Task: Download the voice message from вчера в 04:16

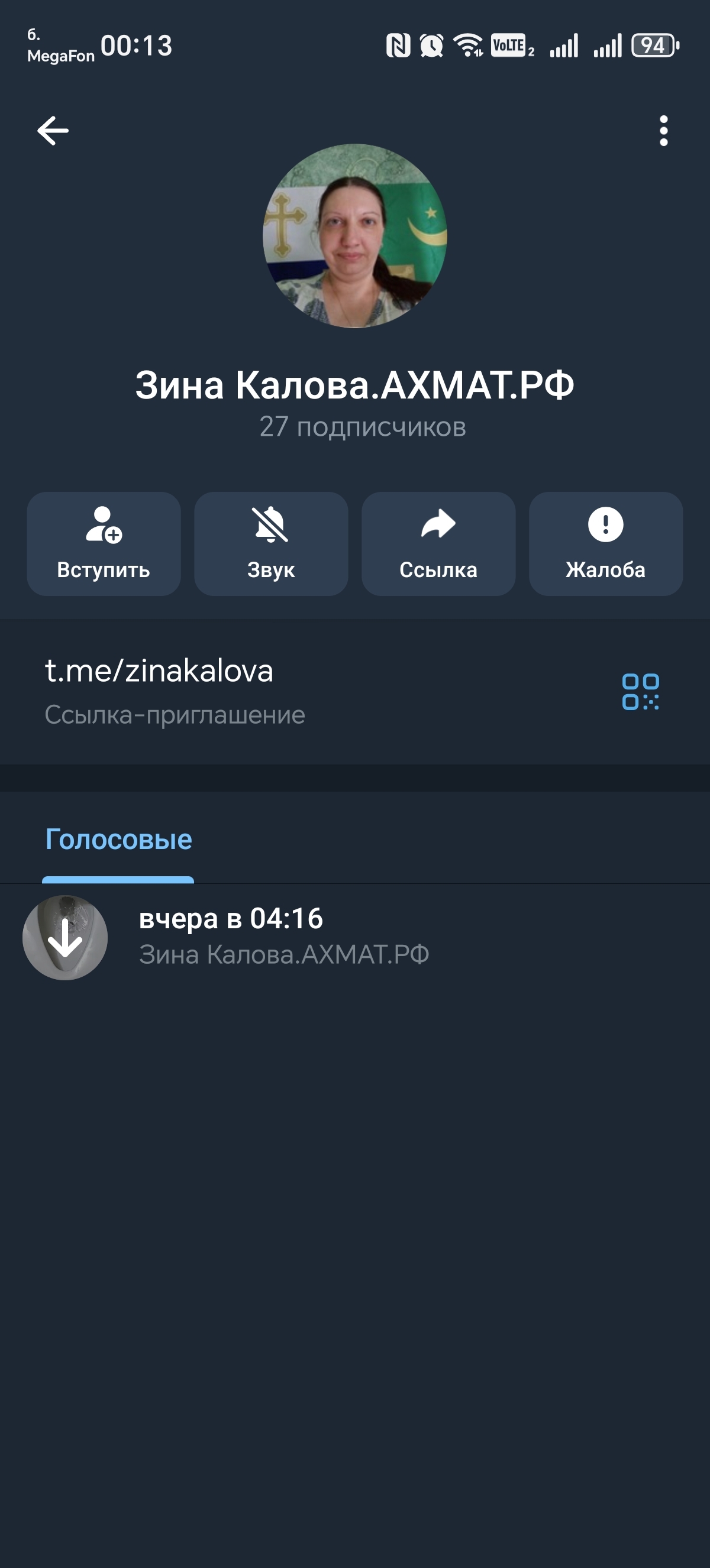Action: pos(65,938)
